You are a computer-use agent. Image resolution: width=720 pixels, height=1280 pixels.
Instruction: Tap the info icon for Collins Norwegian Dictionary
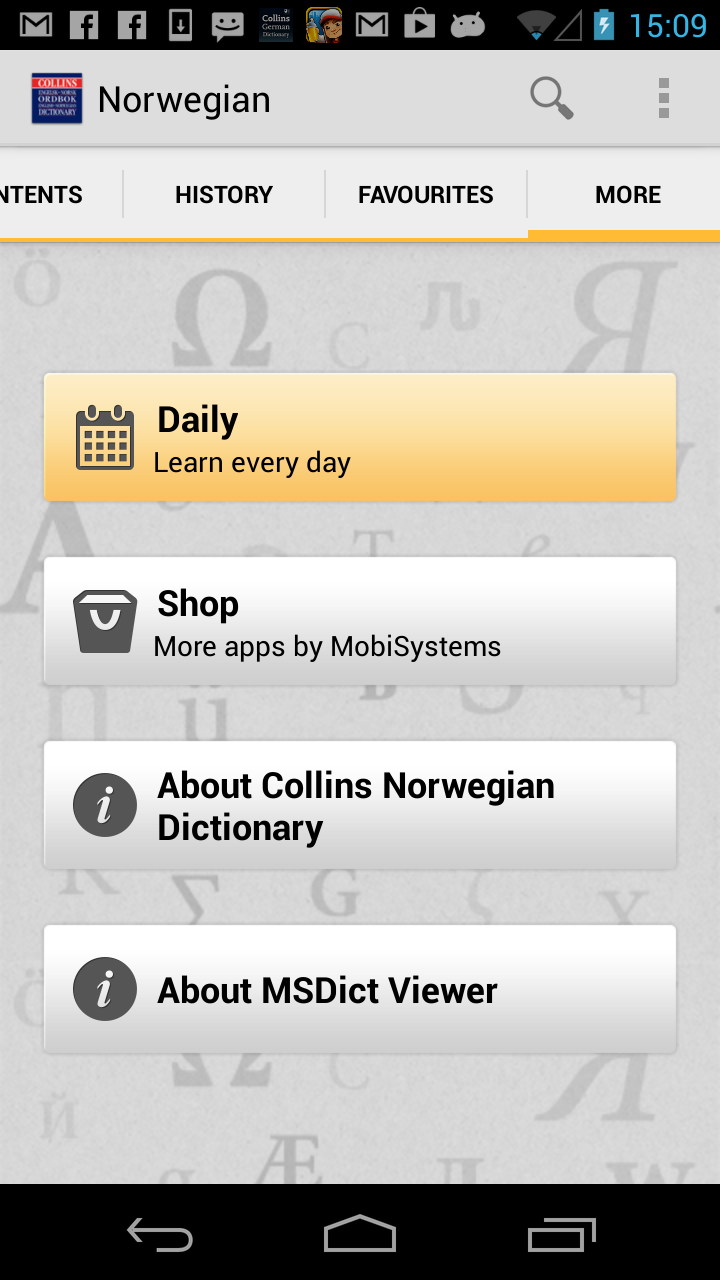pyautogui.click(x=104, y=804)
